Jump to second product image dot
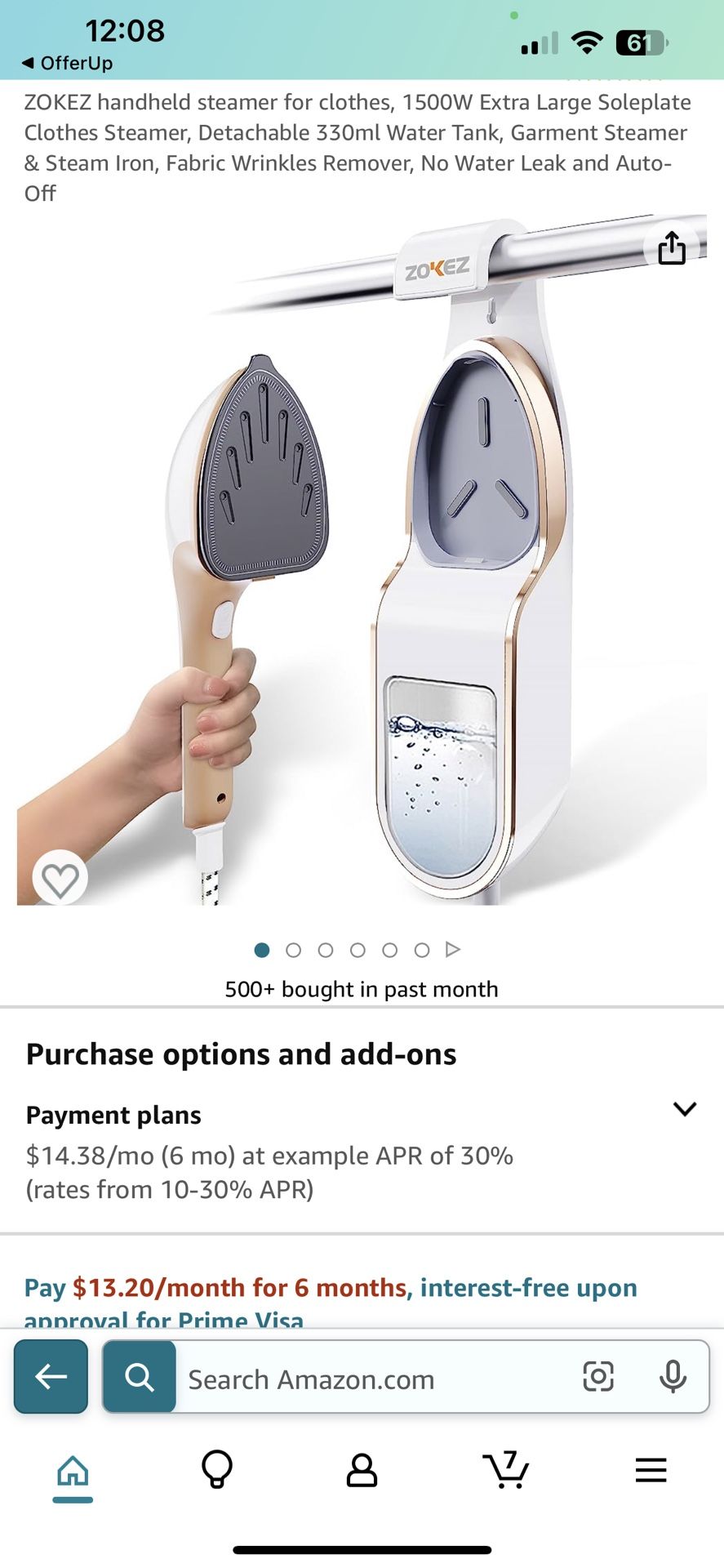 294,950
